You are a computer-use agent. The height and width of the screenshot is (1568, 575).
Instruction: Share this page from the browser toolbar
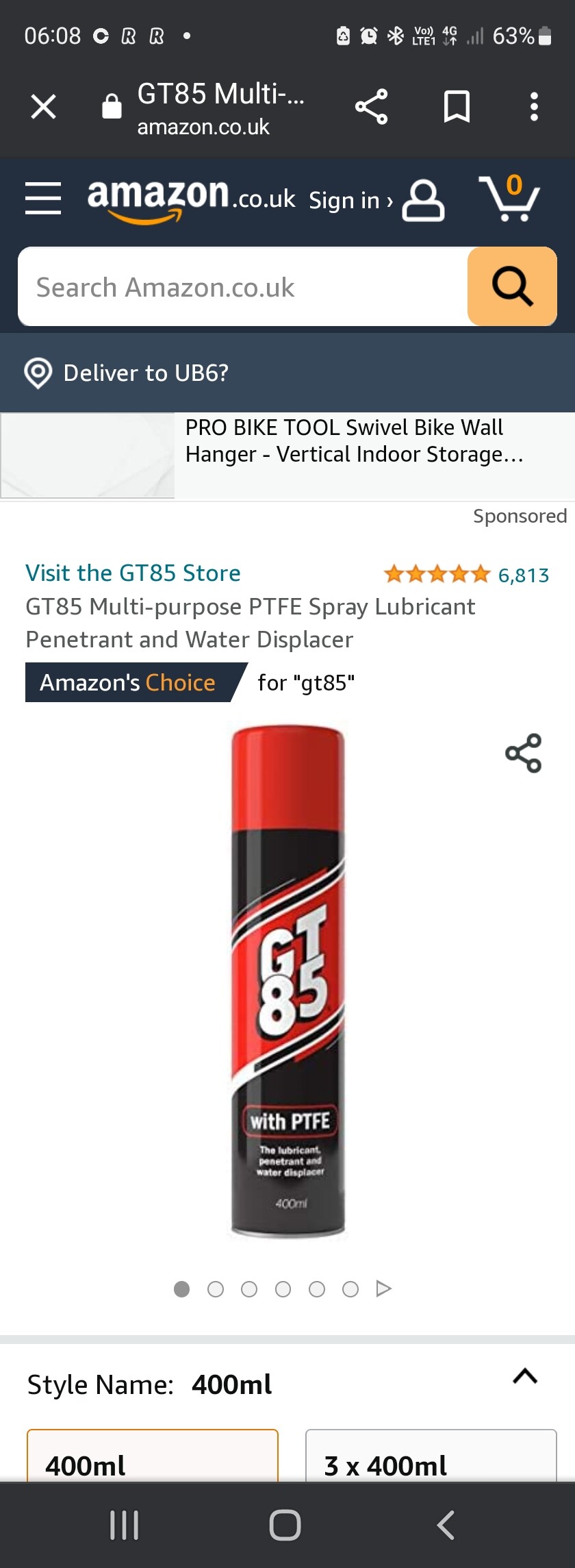pos(371,107)
